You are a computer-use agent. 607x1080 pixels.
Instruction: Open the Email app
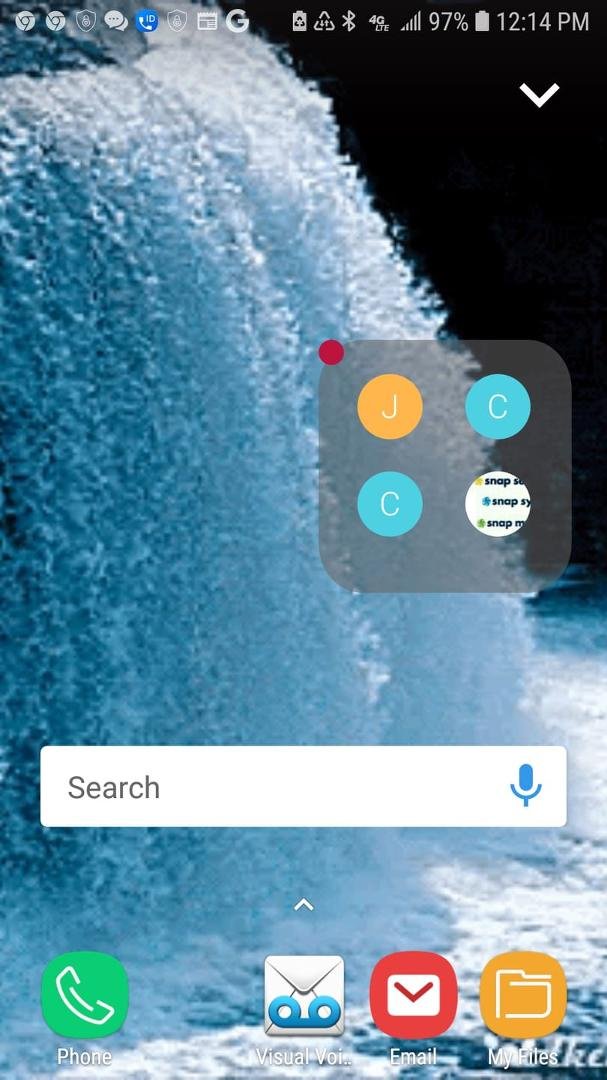pos(413,995)
